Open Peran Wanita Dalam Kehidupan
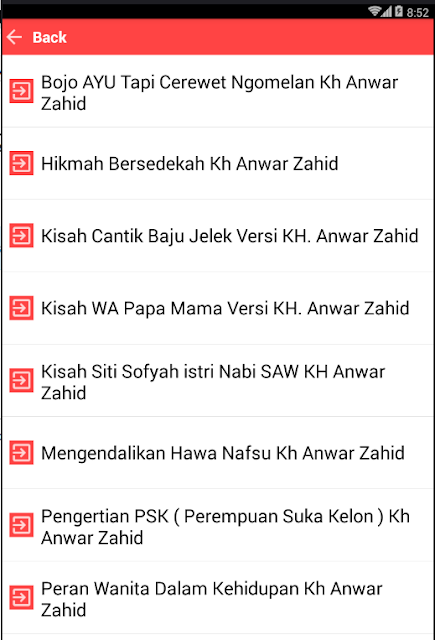 [x=218, y=598]
